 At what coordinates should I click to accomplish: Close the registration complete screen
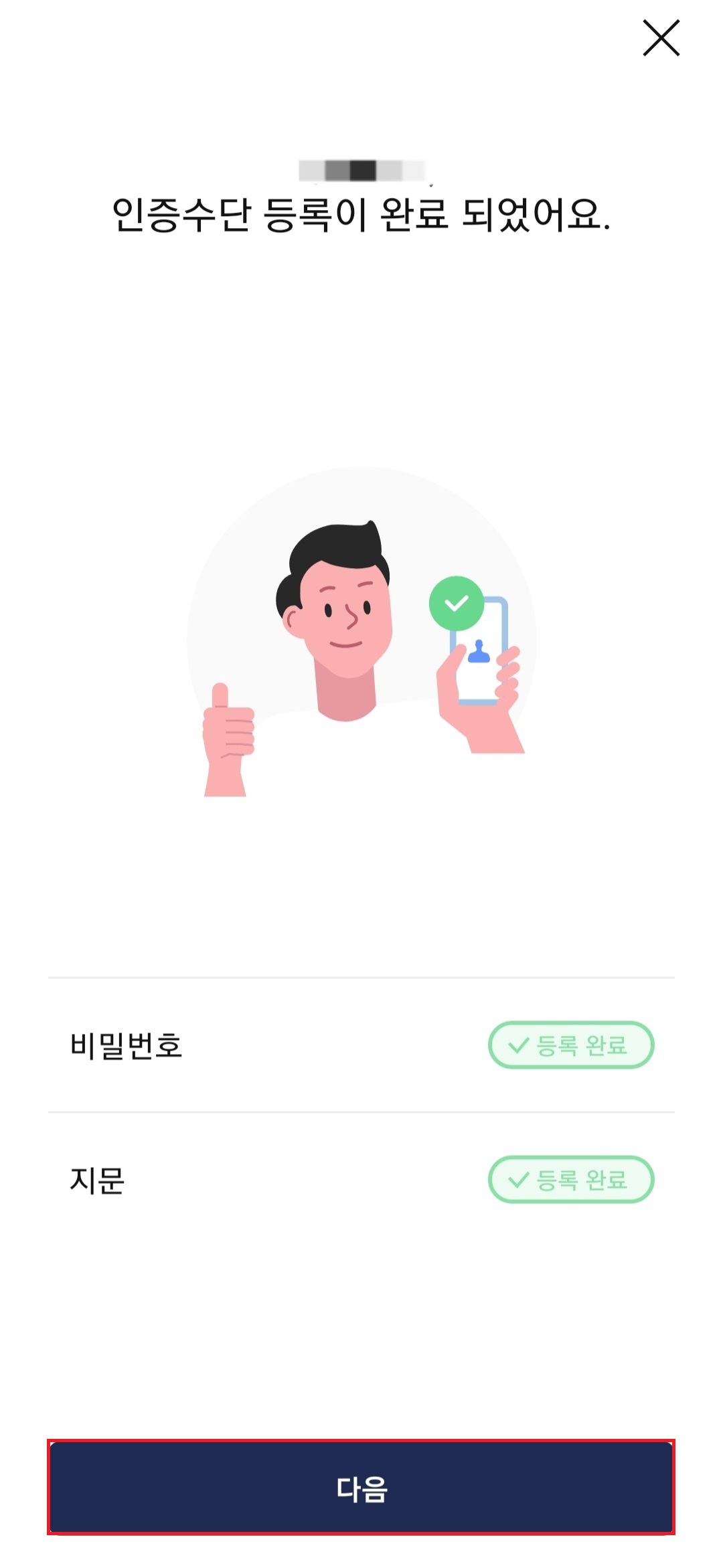[x=661, y=38]
